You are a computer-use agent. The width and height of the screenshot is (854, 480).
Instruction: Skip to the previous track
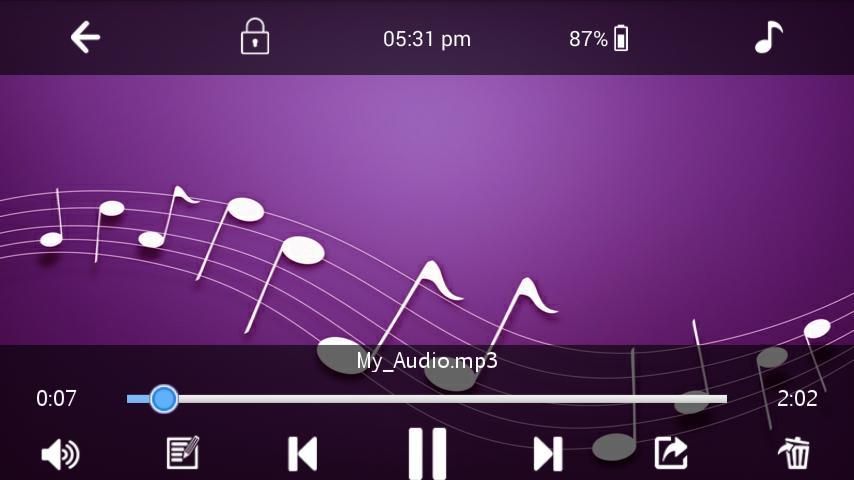click(x=302, y=454)
